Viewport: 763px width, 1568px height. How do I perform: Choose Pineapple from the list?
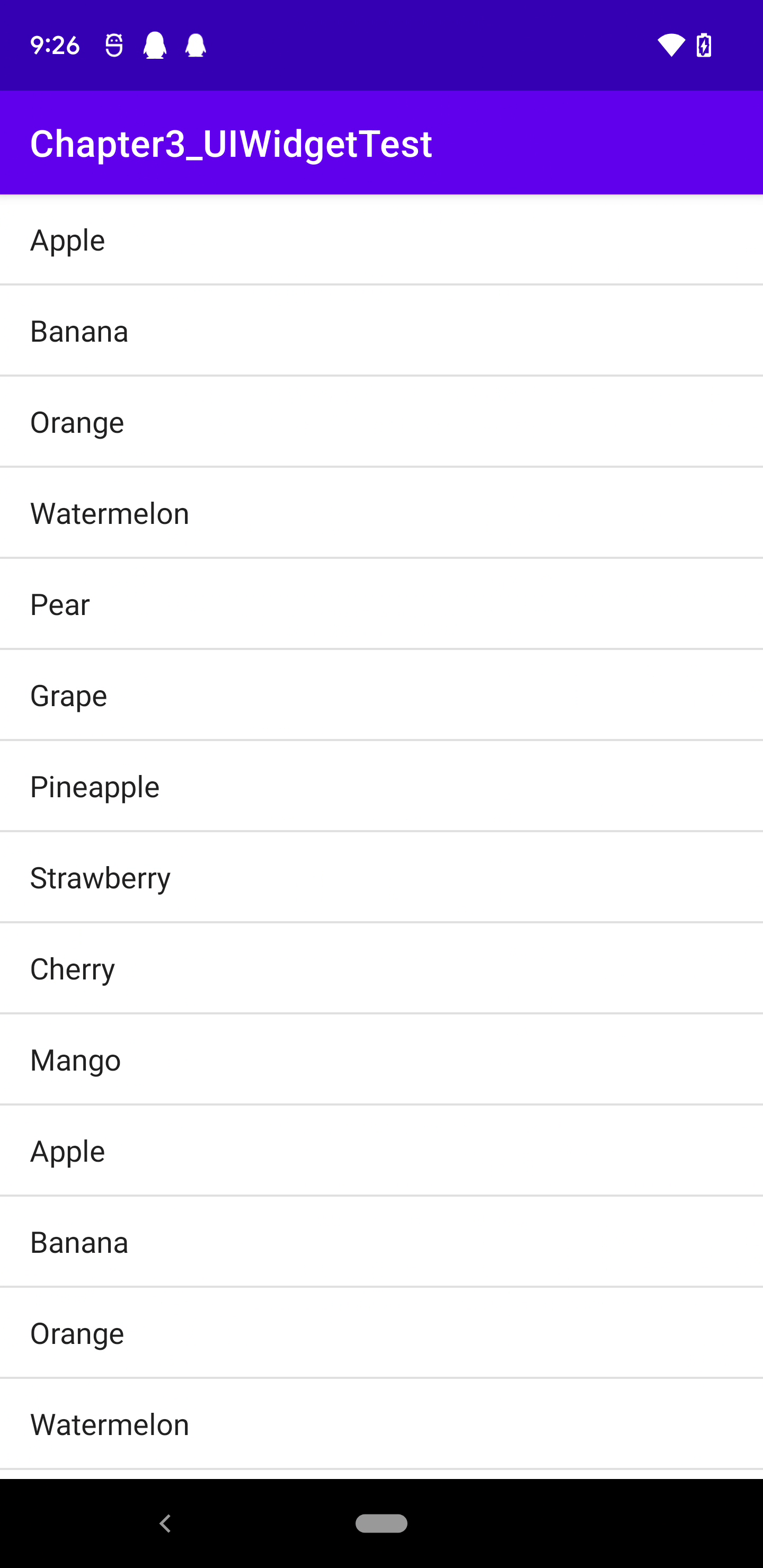(x=381, y=787)
